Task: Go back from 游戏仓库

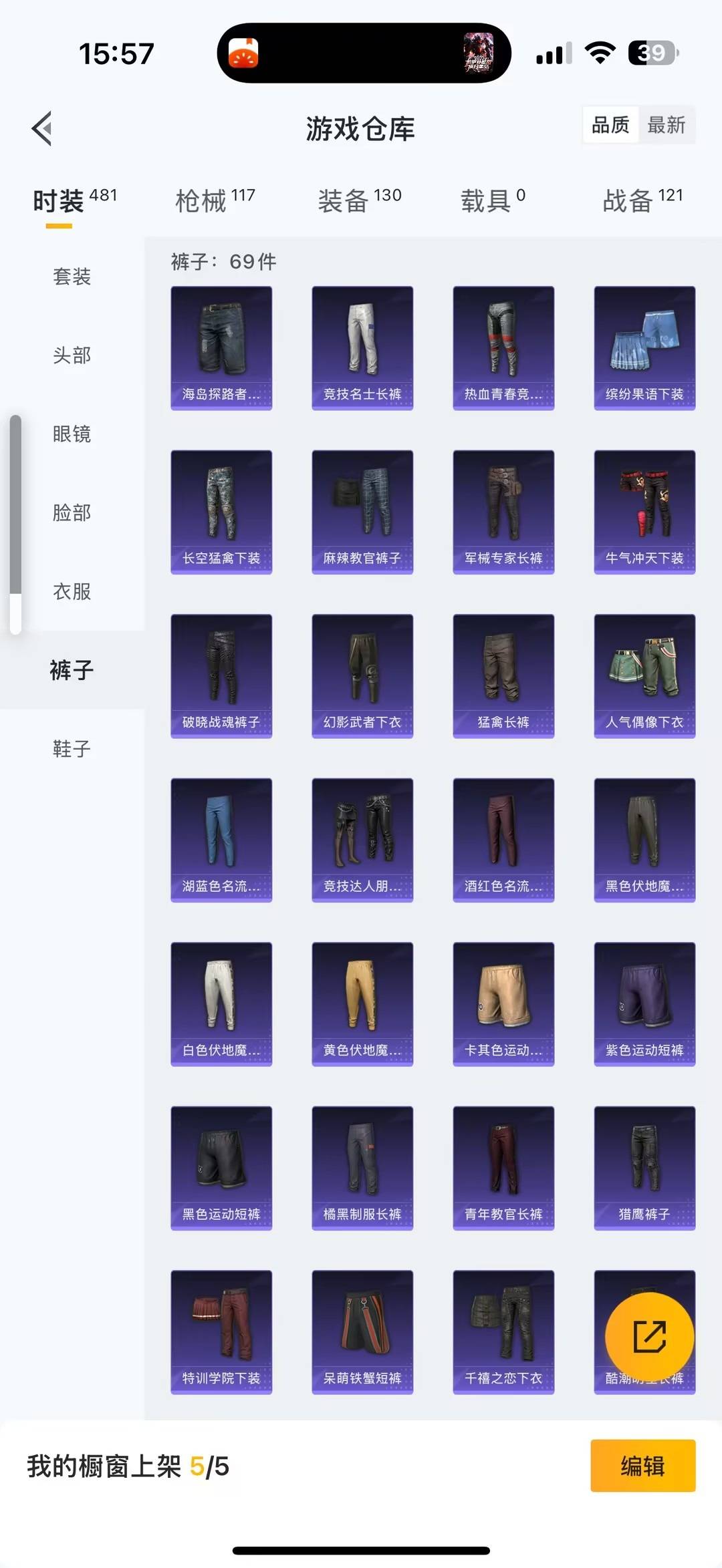Action: point(42,128)
